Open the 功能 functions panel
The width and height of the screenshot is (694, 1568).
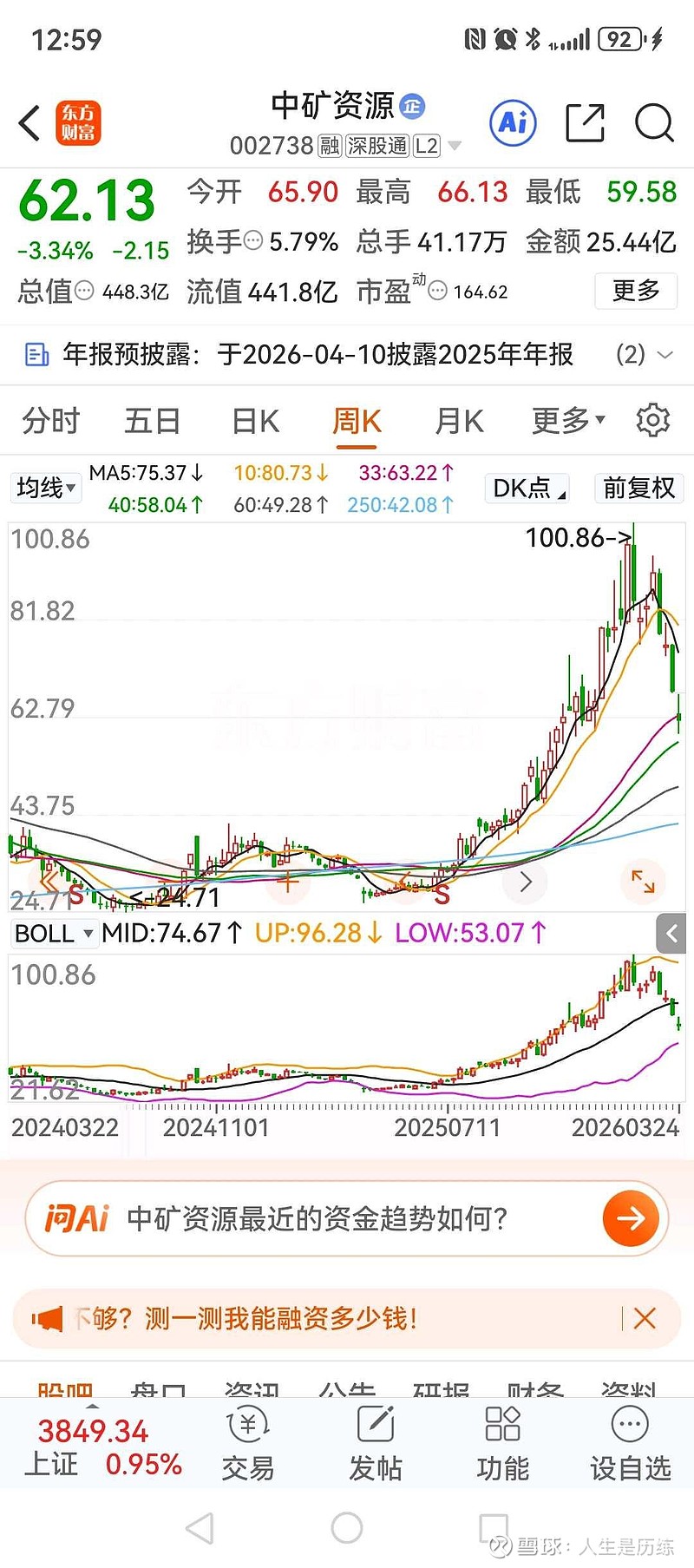pyautogui.click(x=502, y=1445)
